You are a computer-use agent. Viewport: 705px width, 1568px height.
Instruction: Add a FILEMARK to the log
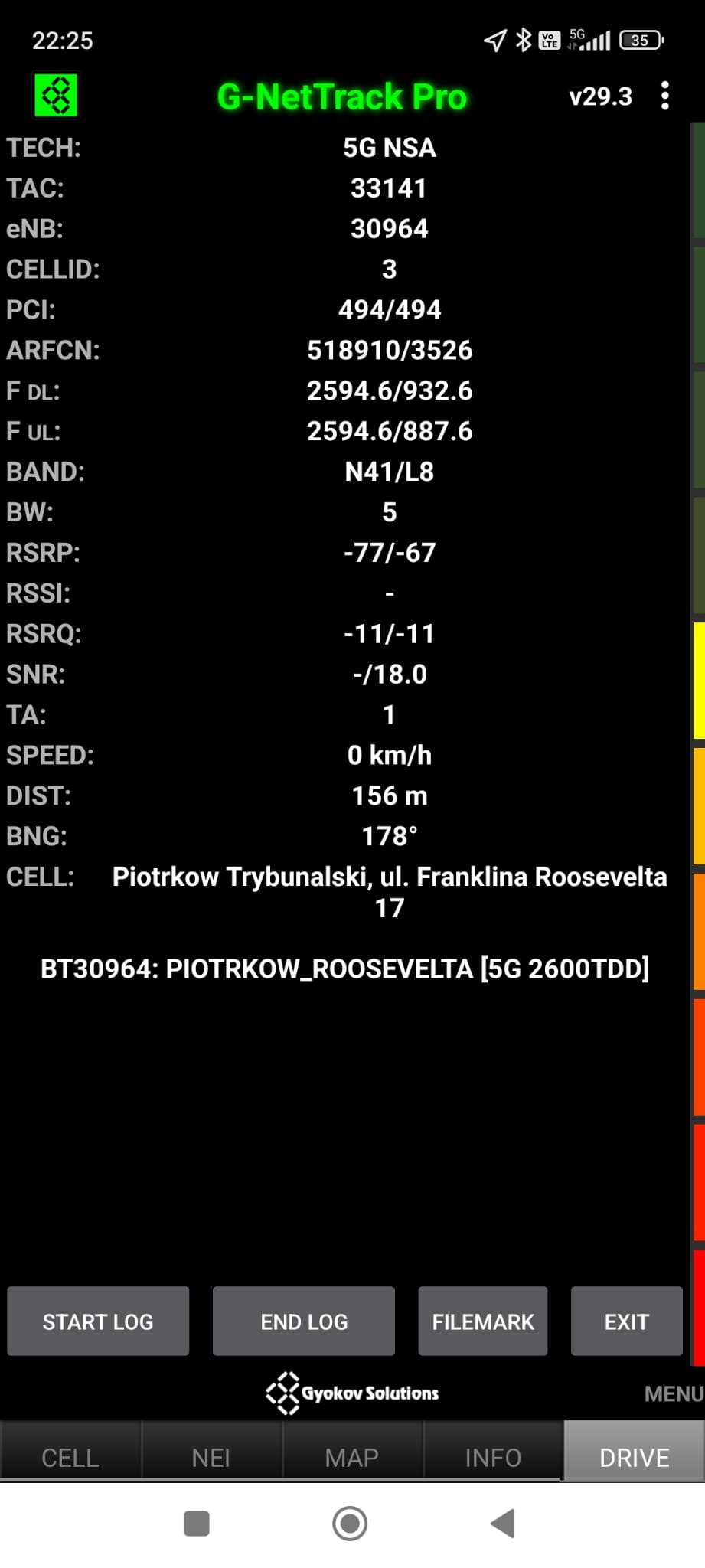coord(482,1321)
